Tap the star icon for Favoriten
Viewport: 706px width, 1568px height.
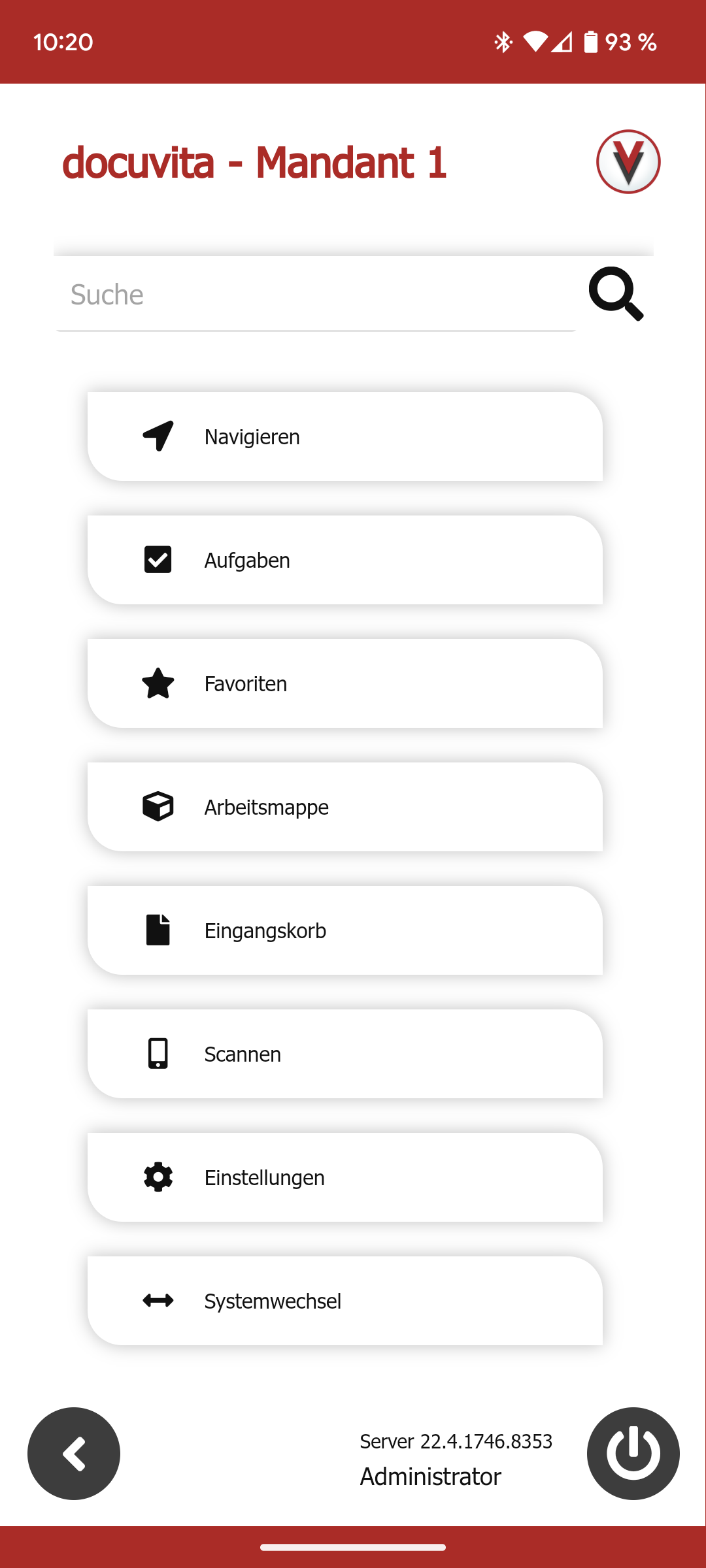pos(157,683)
